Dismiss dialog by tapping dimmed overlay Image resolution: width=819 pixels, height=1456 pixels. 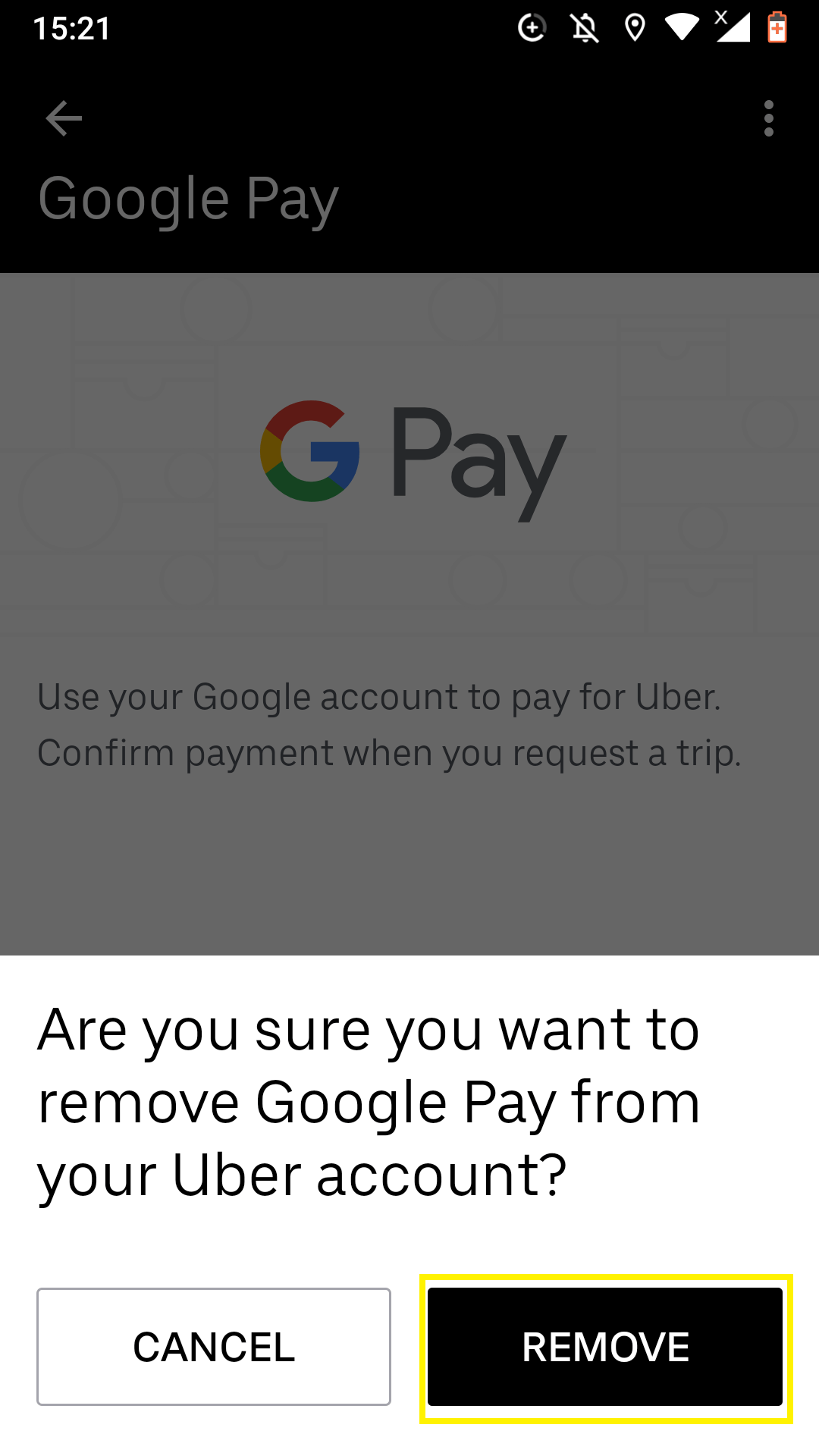[409, 872]
